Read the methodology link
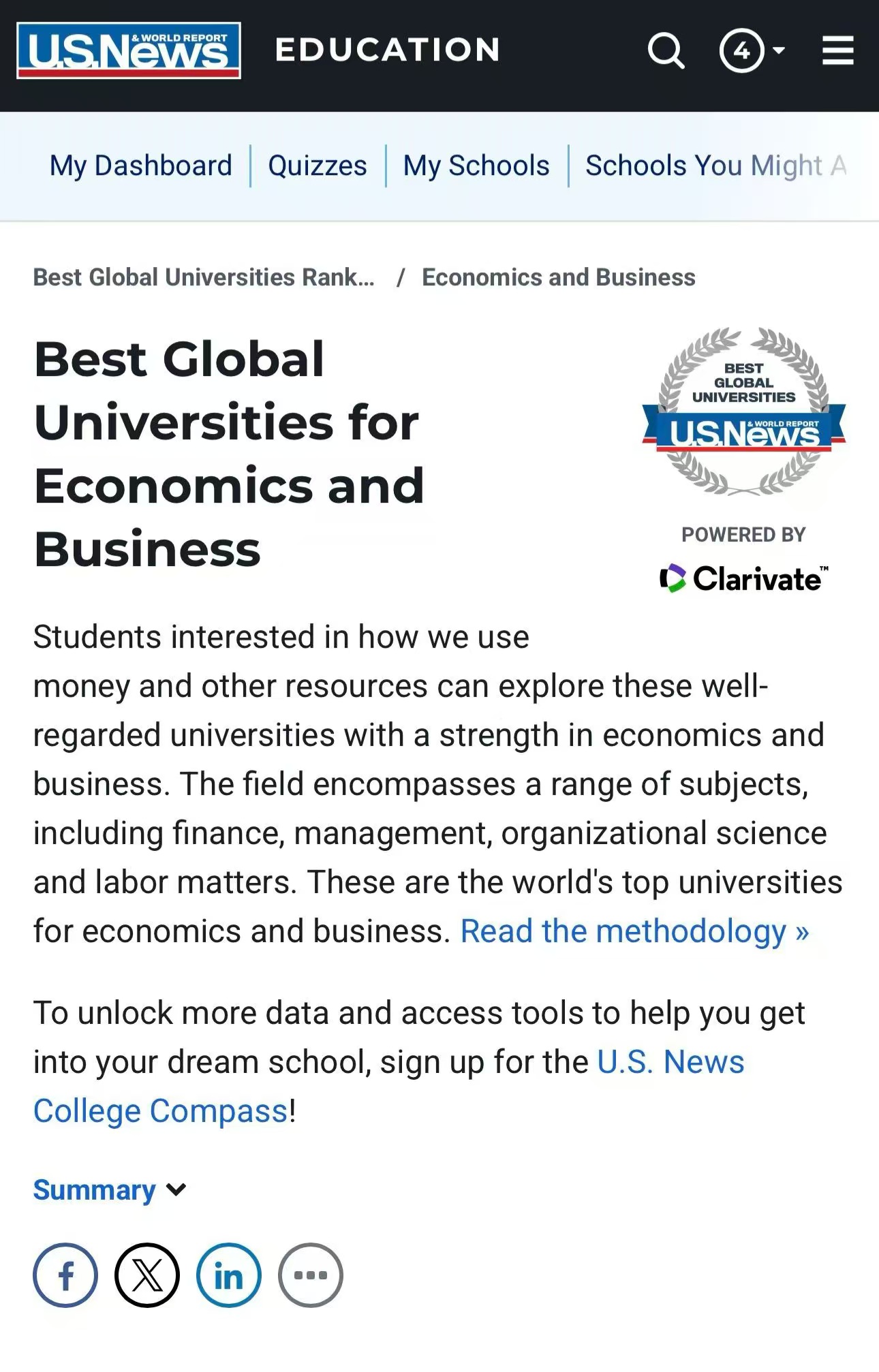 (634, 930)
